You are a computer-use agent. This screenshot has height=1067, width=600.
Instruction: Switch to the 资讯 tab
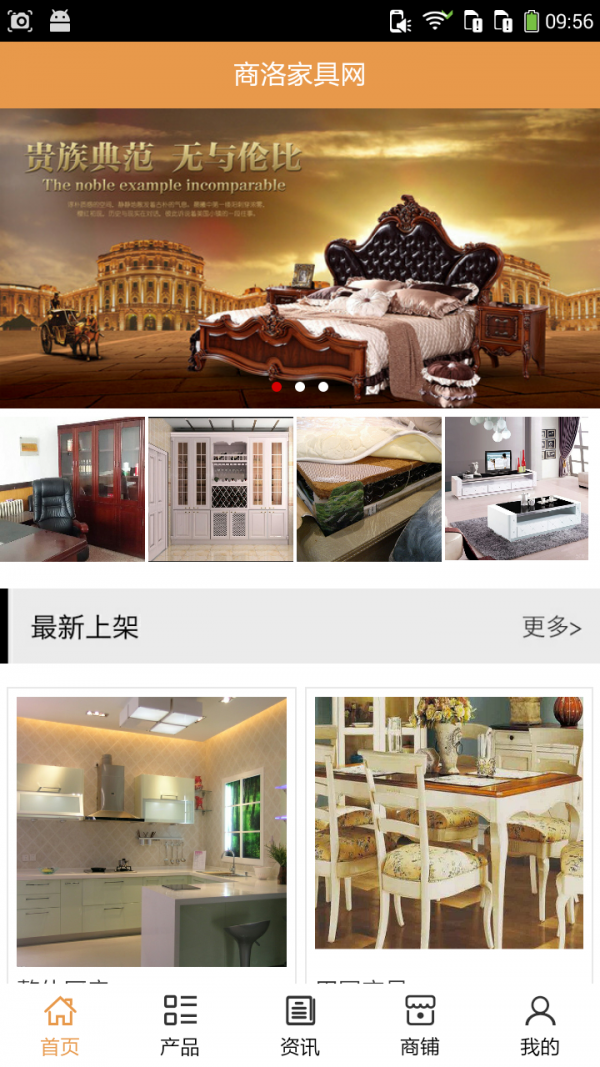pos(300,1025)
